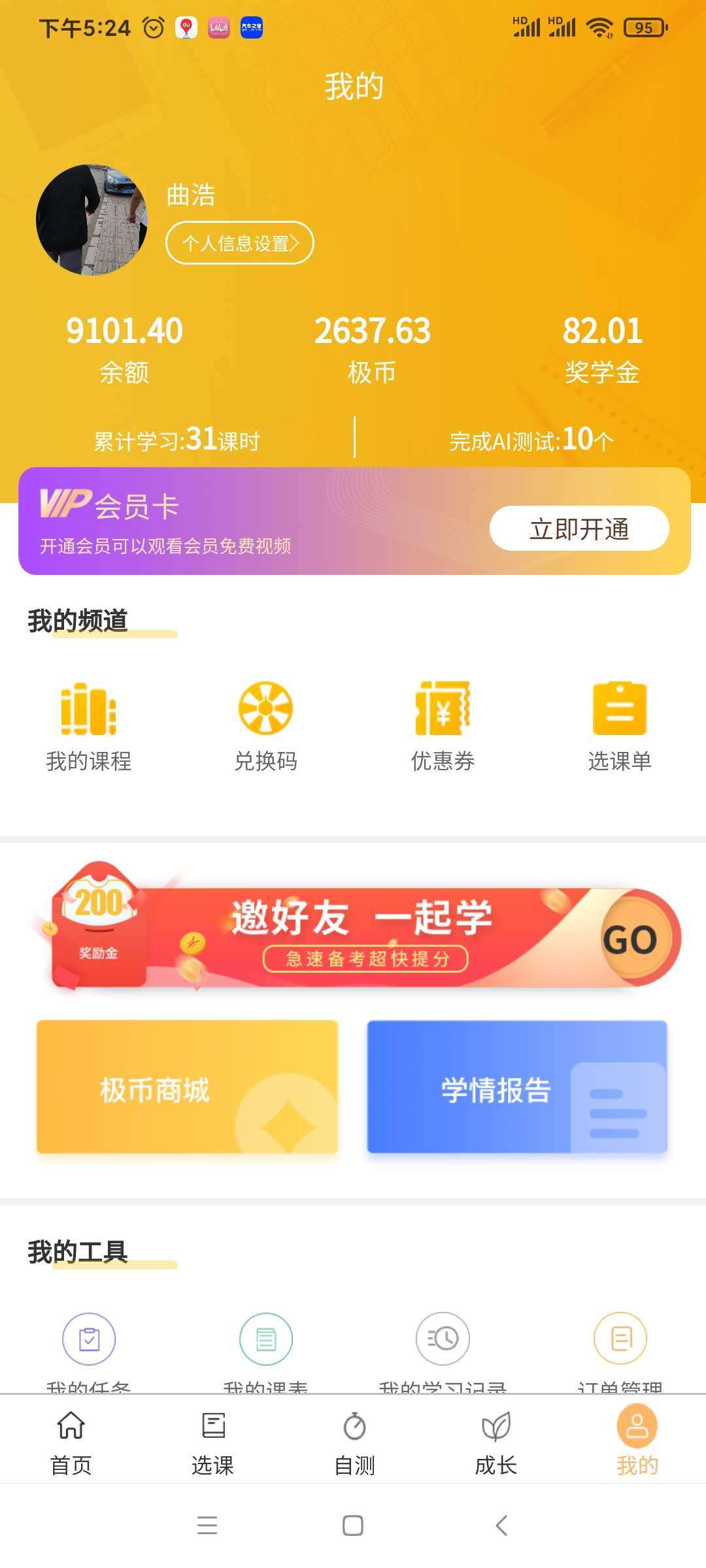Open 我的学习记录 learning record icon
Viewport: 706px width, 1568px height.
pyautogui.click(x=442, y=1338)
